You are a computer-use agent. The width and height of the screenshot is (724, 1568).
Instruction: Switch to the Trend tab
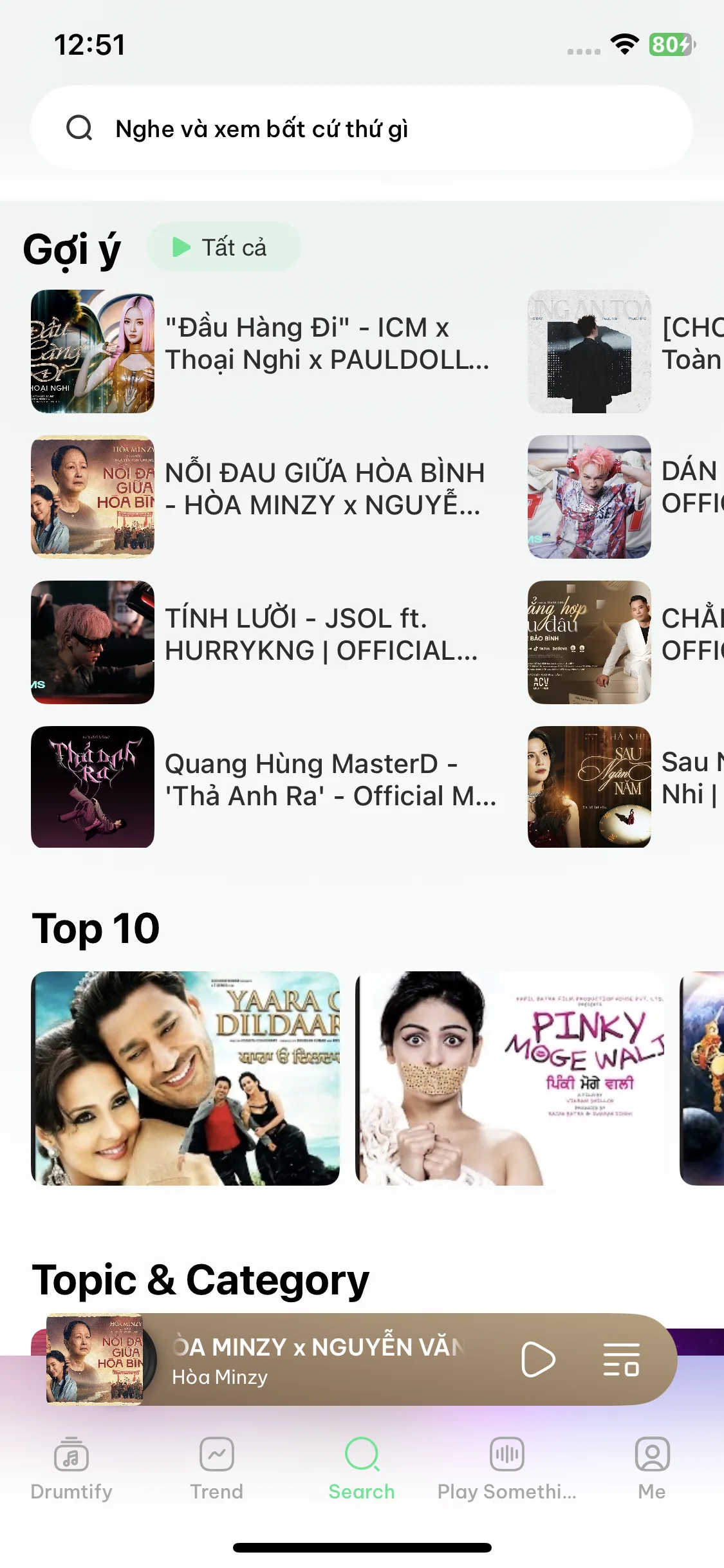click(x=217, y=1469)
